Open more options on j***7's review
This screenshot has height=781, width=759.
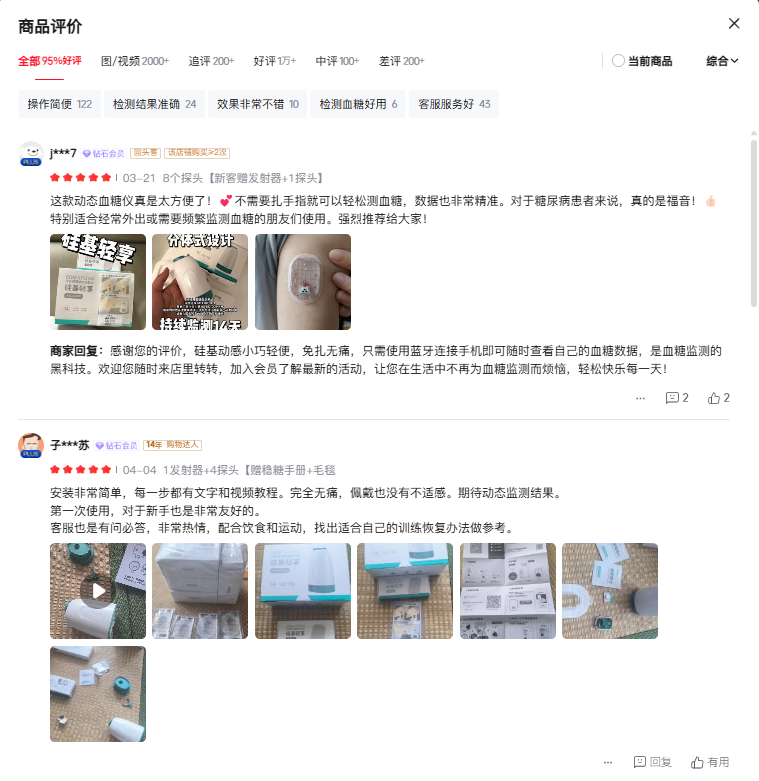tap(641, 398)
